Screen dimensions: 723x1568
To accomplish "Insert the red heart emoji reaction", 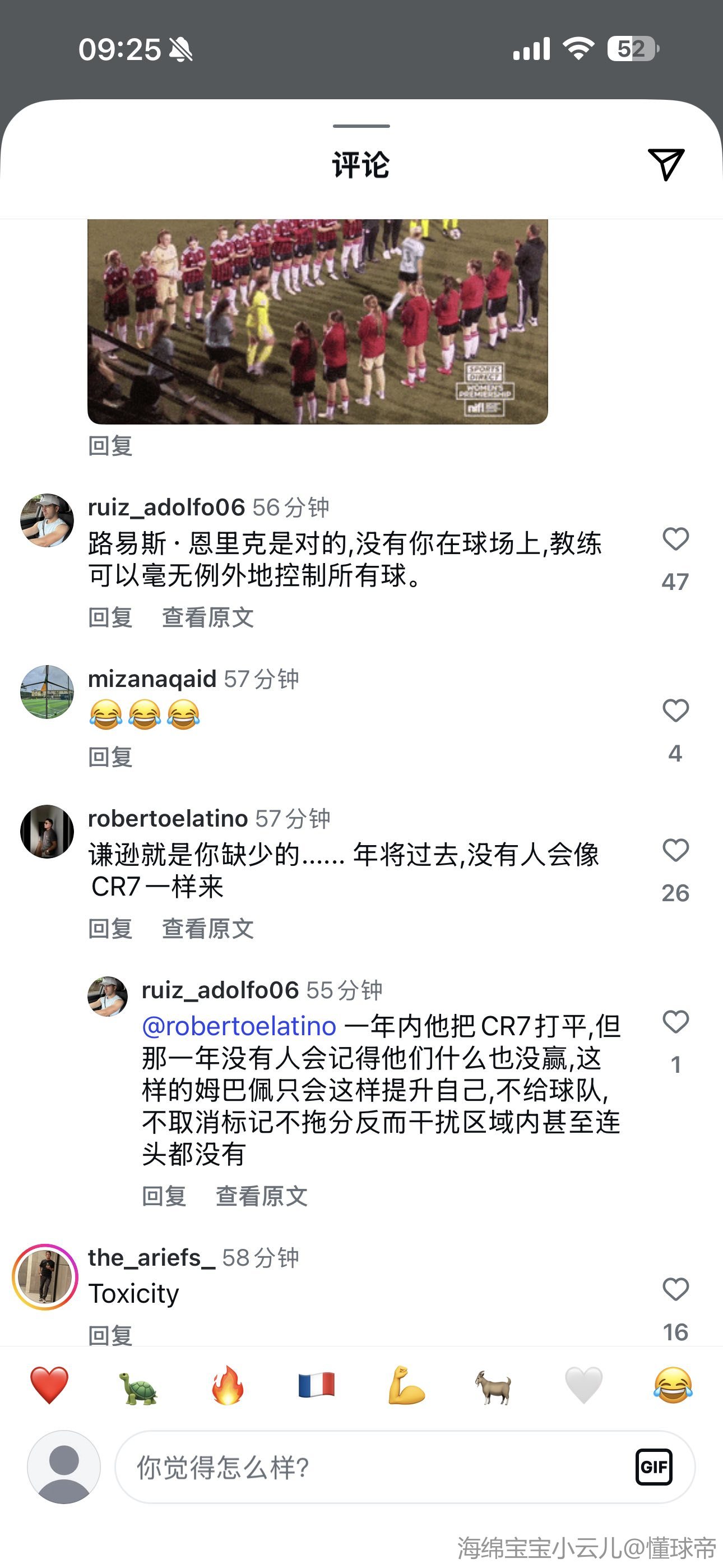I will coord(49,1385).
